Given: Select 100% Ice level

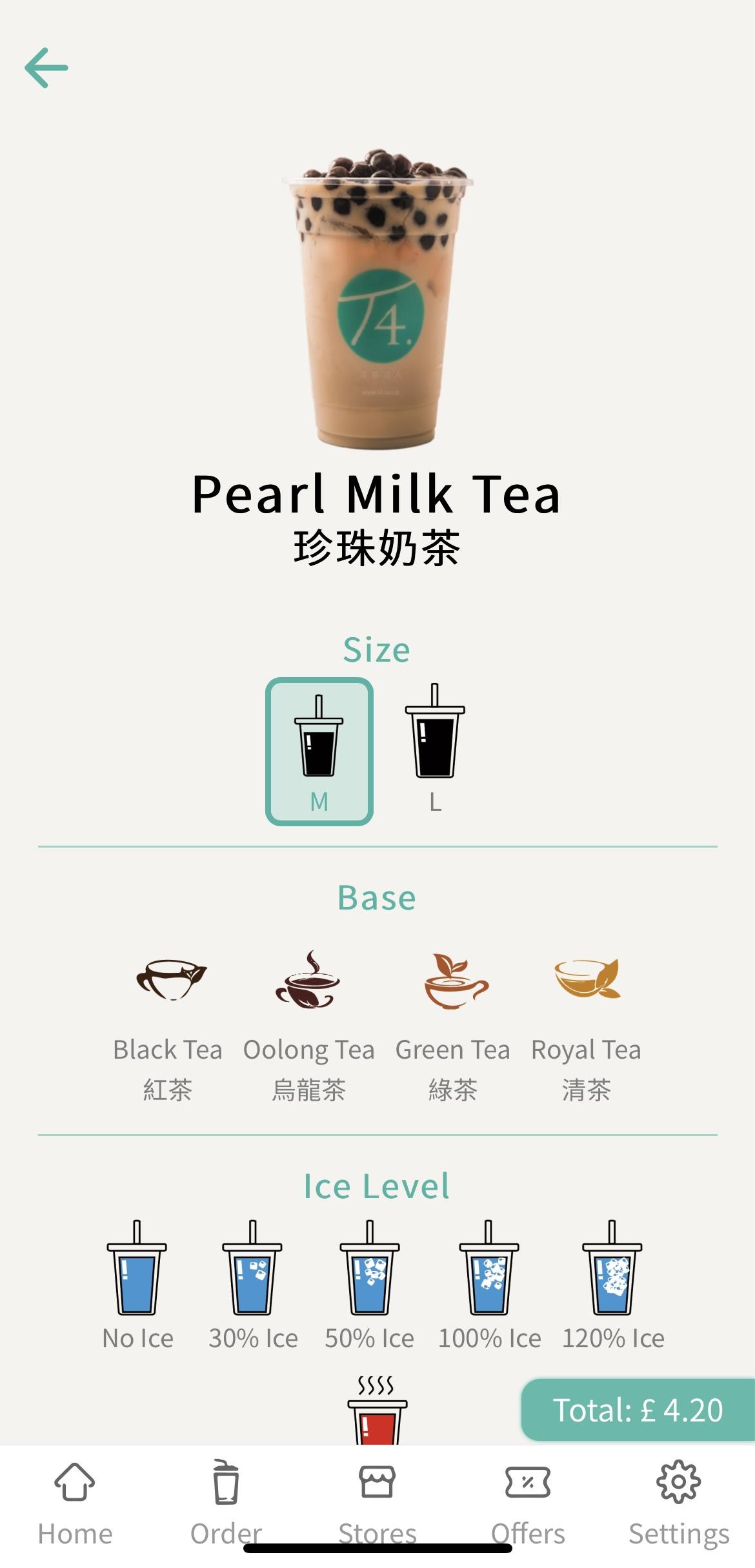Looking at the screenshot, I should coord(489,1286).
